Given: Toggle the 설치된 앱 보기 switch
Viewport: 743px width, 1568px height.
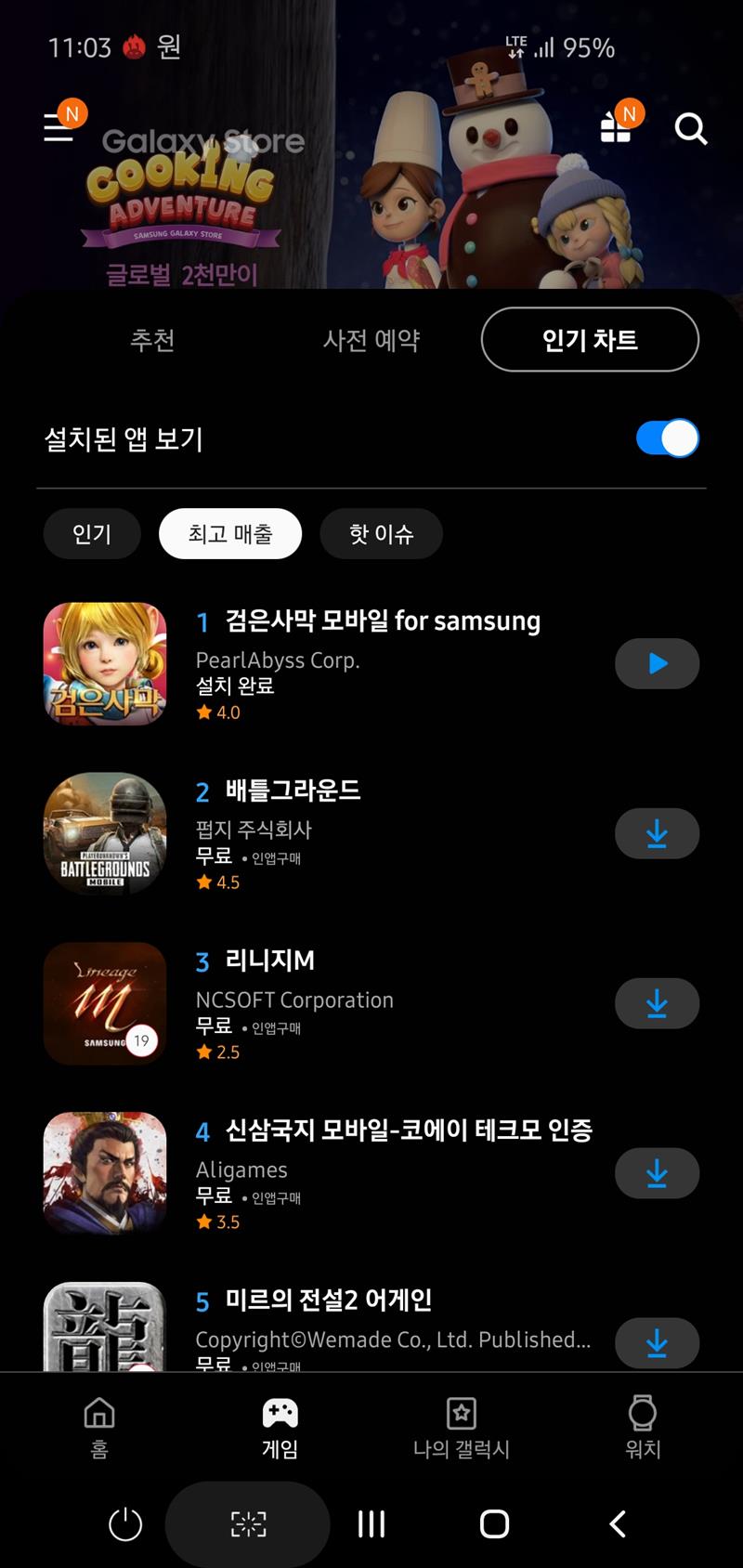Looking at the screenshot, I should [x=667, y=438].
